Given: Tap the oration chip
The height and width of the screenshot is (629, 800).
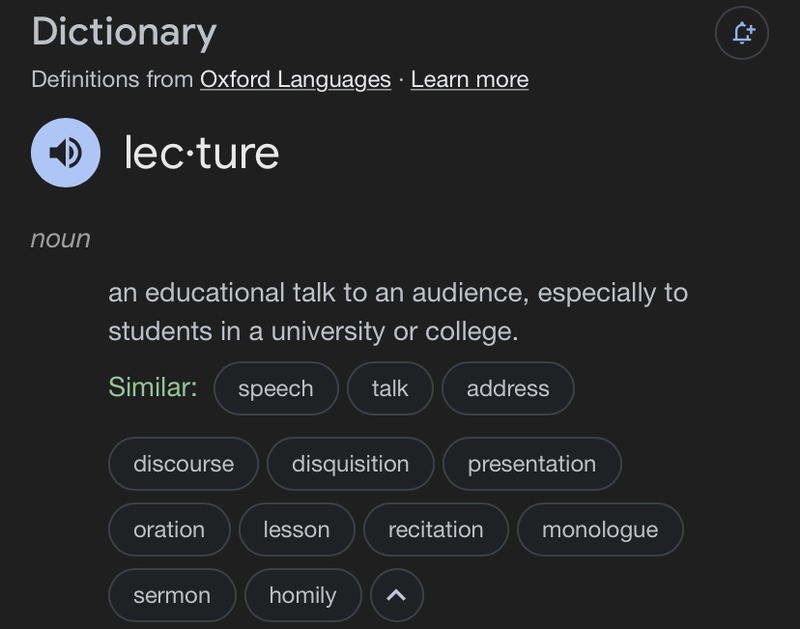Looking at the screenshot, I should (x=169, y=530).
